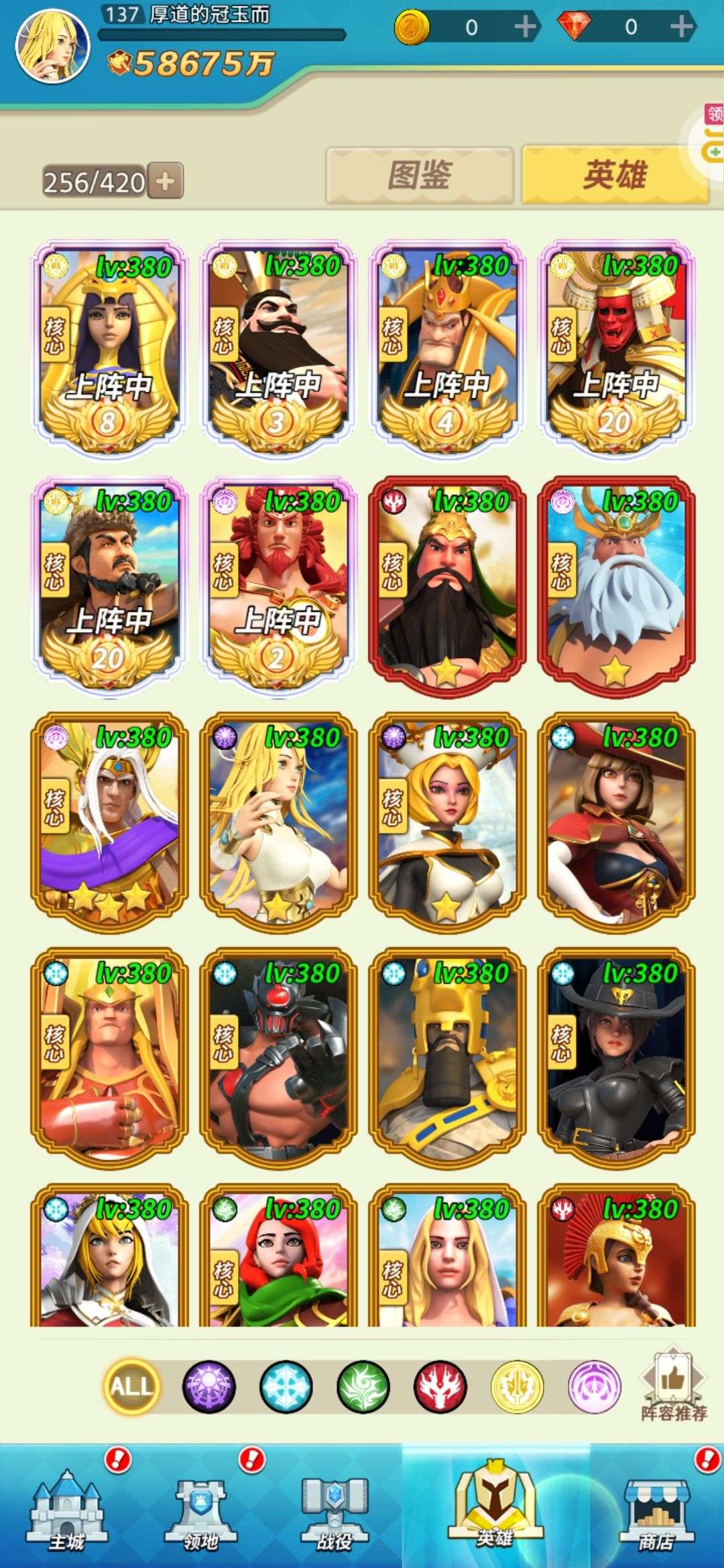Switch to the 图鉴 tab
Image resolution: width=724 pixels, height=1568 pixels.
[x=420, y=176]
